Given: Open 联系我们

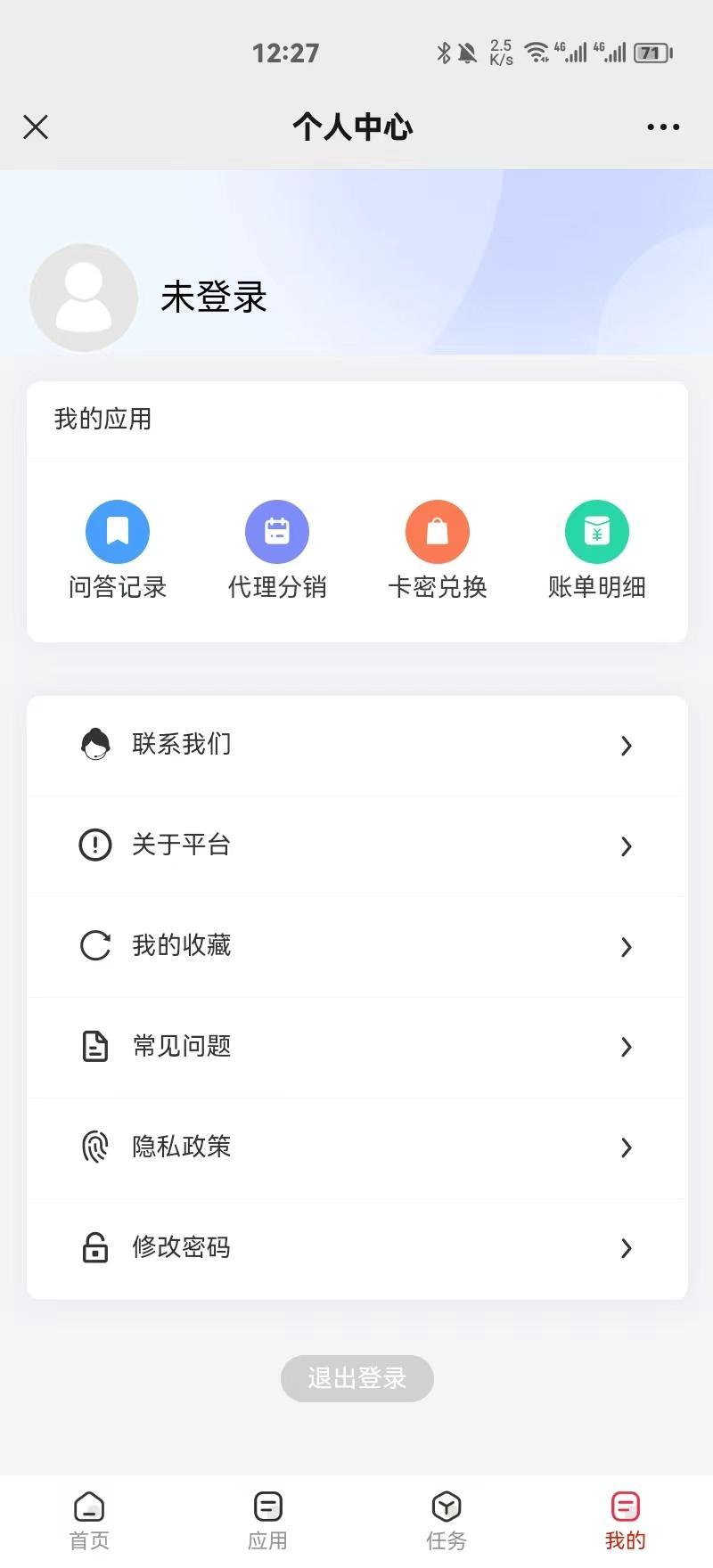Looking at the screenshot, I should (357, 746).
